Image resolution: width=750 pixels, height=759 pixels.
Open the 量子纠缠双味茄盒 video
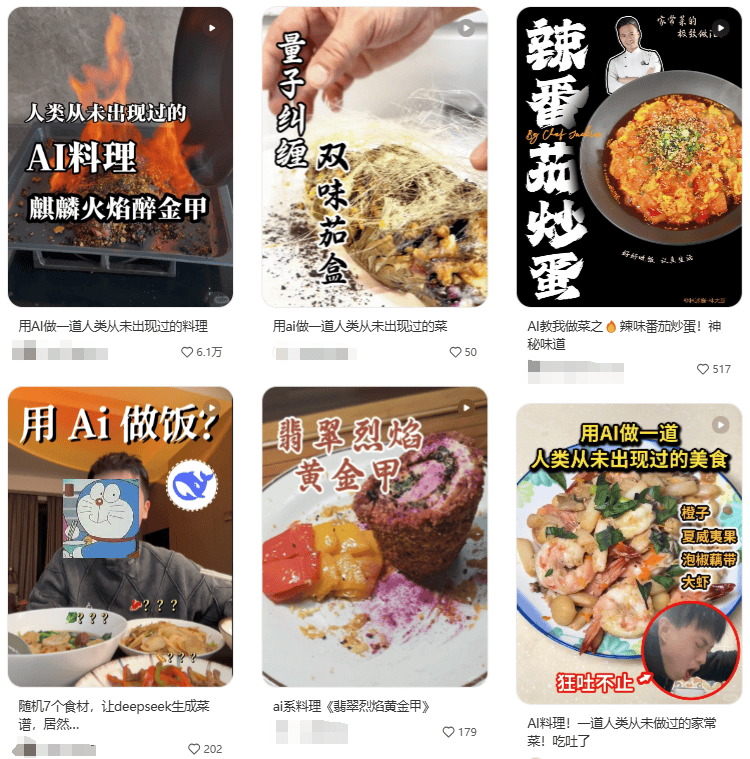[x=375, y=157]
